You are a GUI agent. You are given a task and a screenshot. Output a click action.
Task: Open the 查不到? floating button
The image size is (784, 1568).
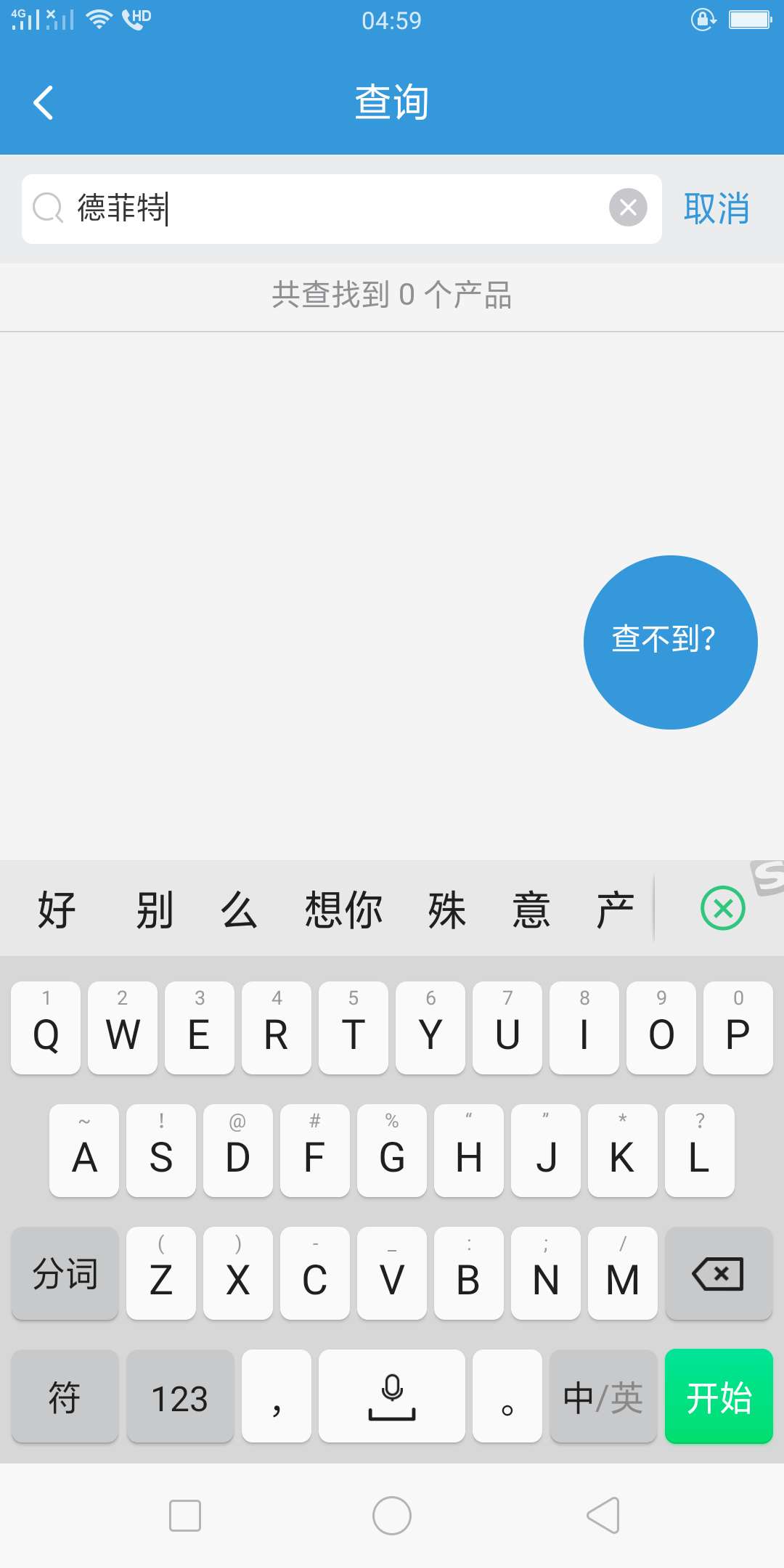[670, 642]
